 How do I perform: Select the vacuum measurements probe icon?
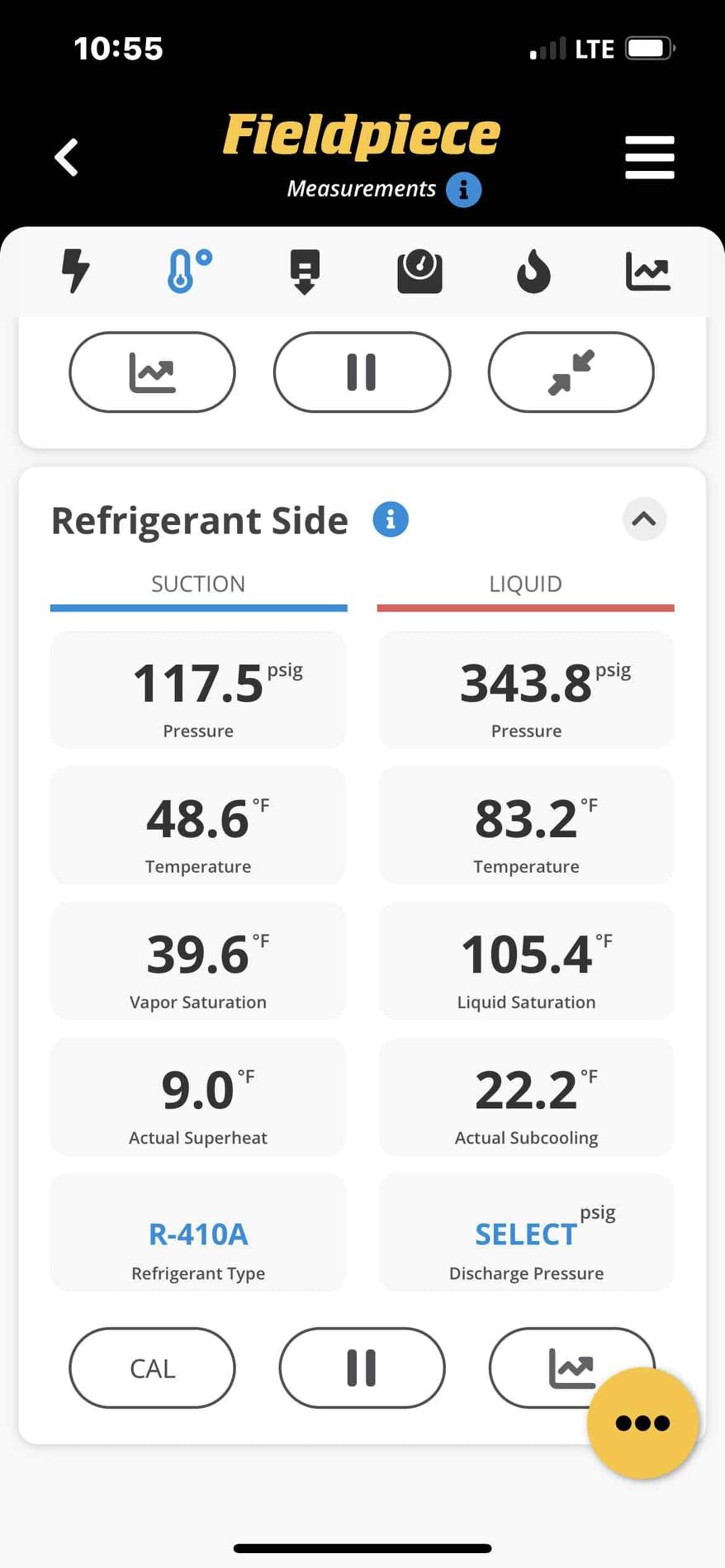(x=303, y=271)
